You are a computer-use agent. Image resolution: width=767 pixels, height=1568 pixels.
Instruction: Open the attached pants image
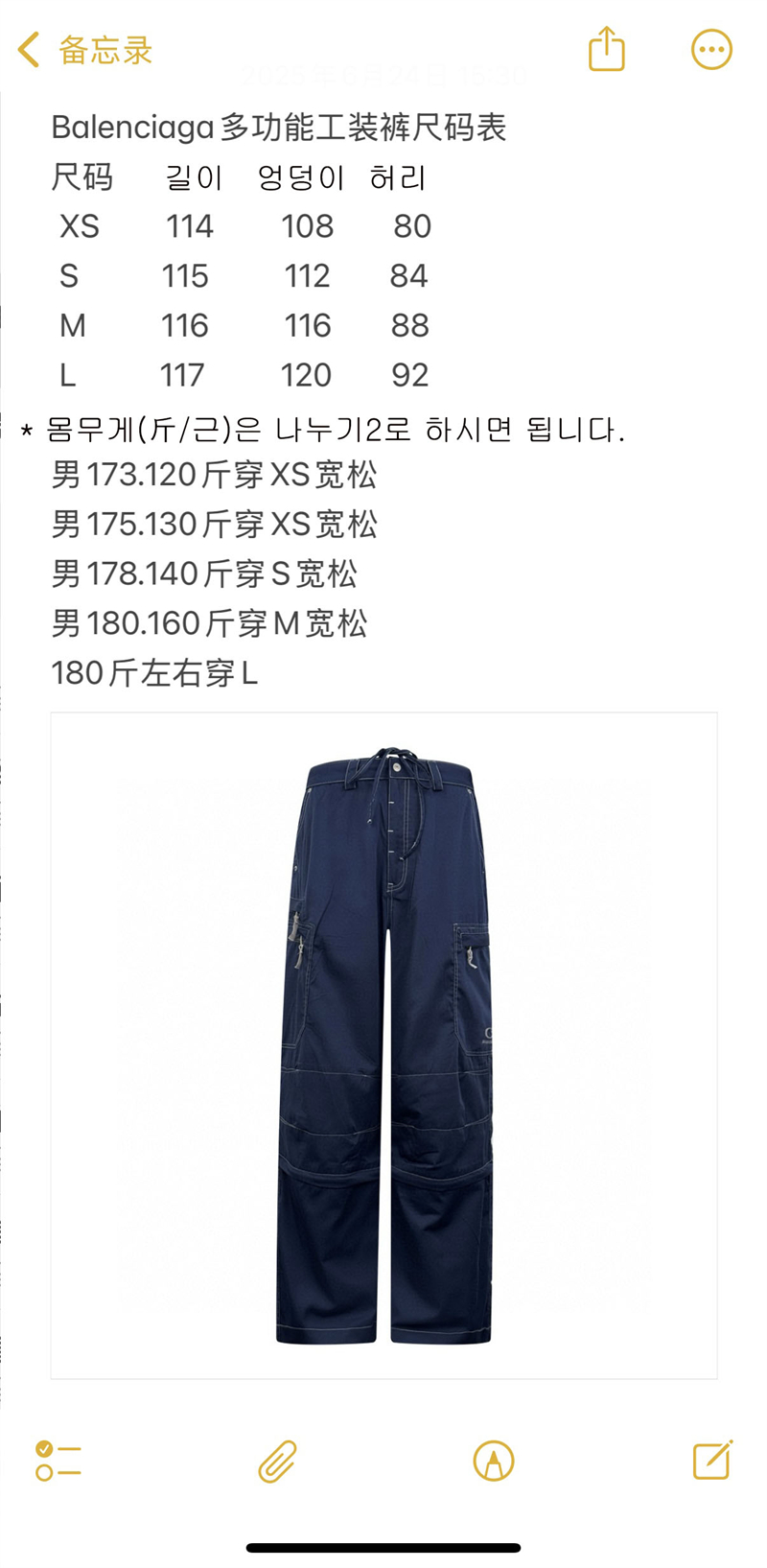click(x=383, y=1045)
